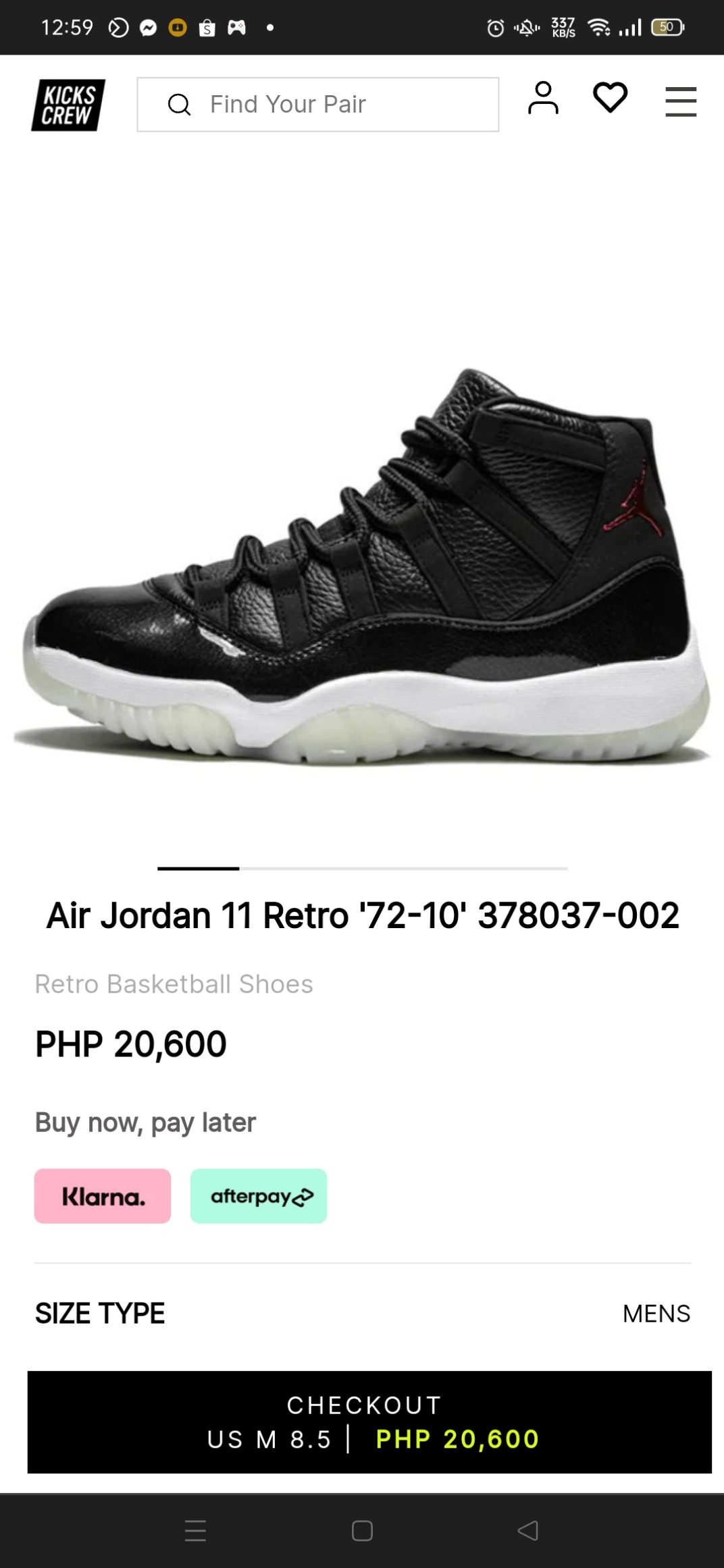
Task: Tap the Kicks Crew logo to go home
Action: point(68,105)
